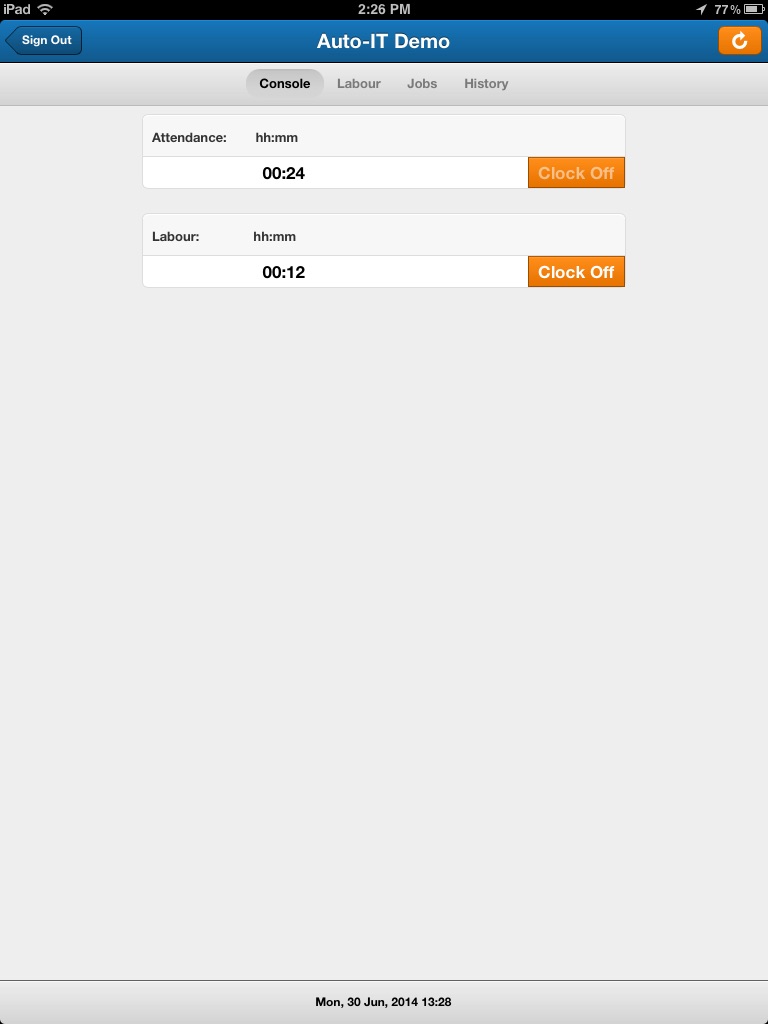Clock off the Labour timer
Viewport: 768px width, 1024px height.
pyautogui.click(x=576, y=272)
